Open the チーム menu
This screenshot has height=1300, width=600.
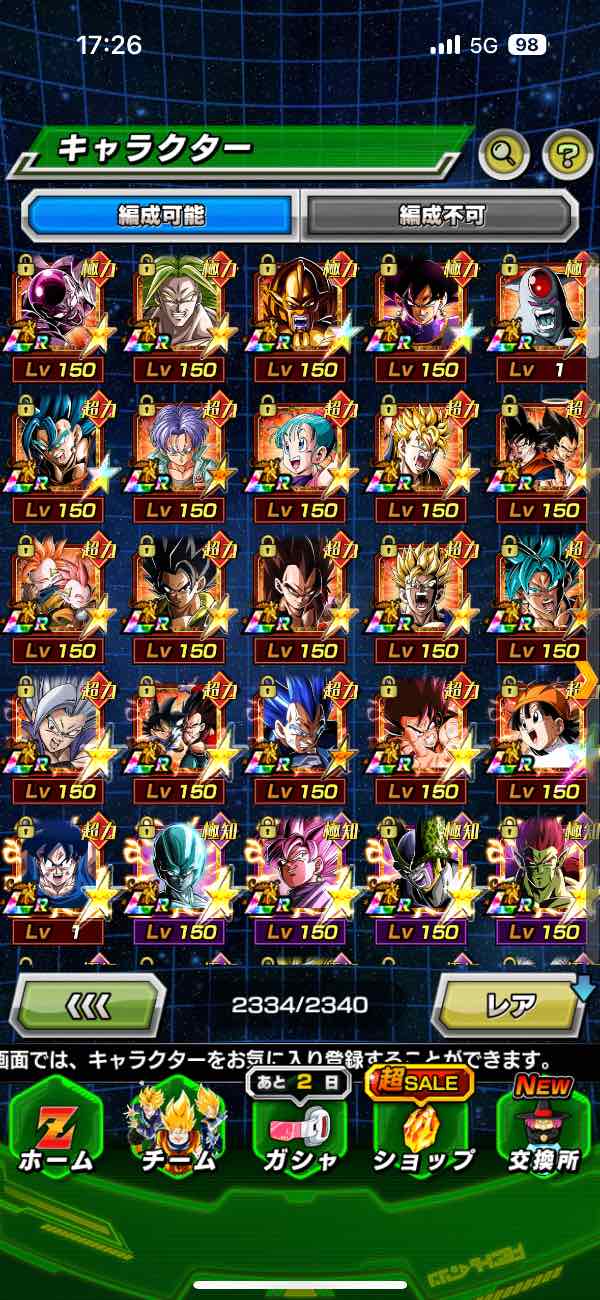(x=176, y=1128)
